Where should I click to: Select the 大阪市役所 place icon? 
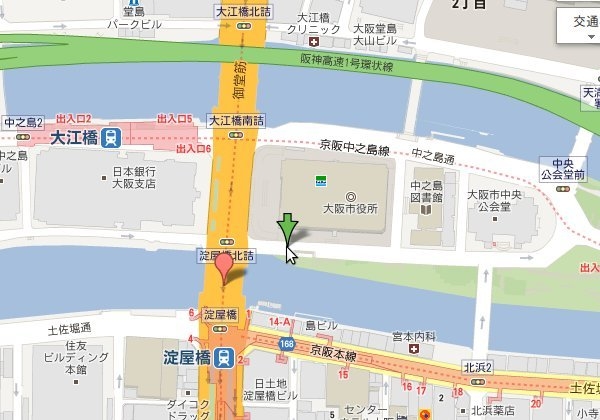(x=350, y=196)
